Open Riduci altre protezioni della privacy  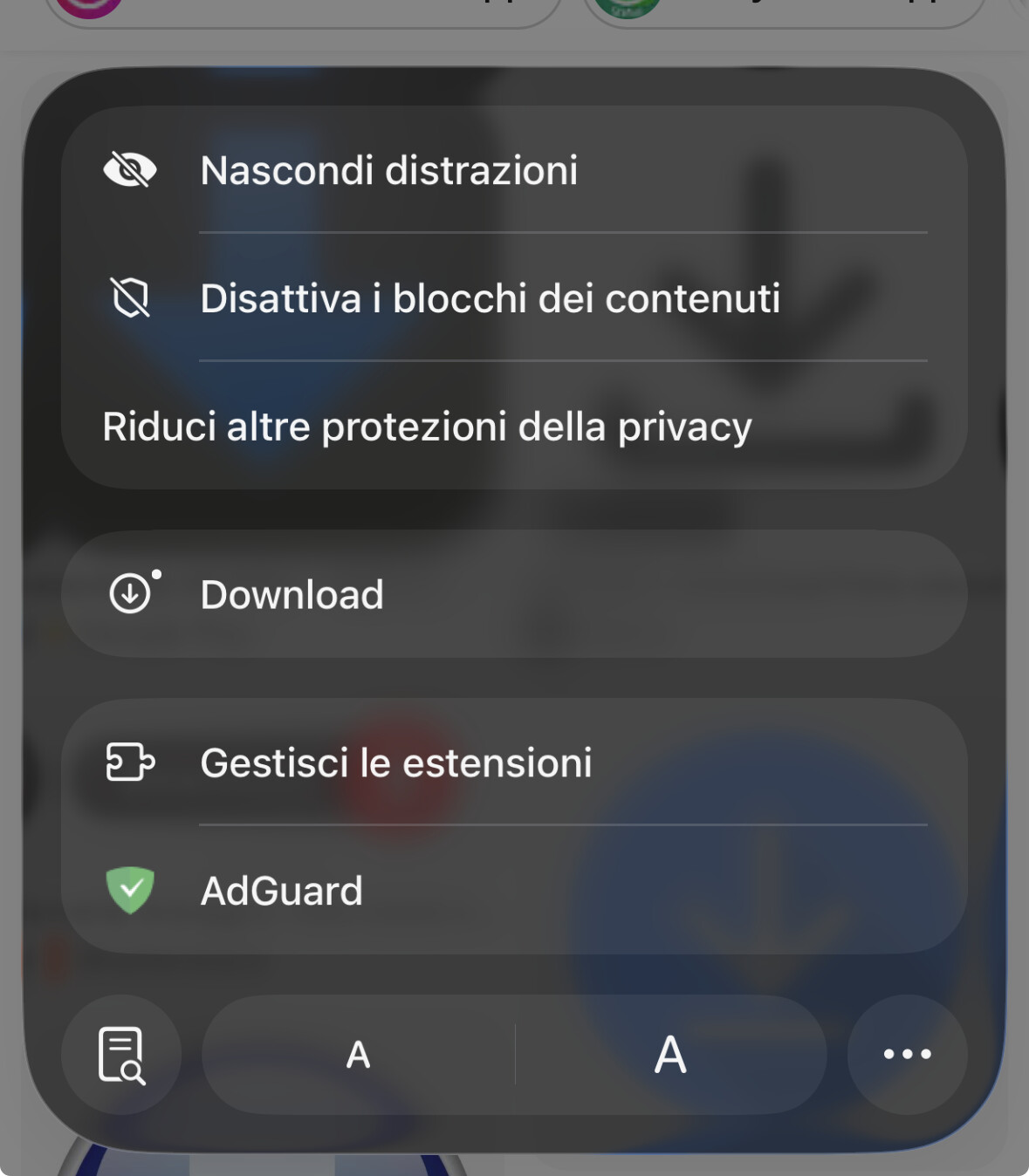point(427,427)
